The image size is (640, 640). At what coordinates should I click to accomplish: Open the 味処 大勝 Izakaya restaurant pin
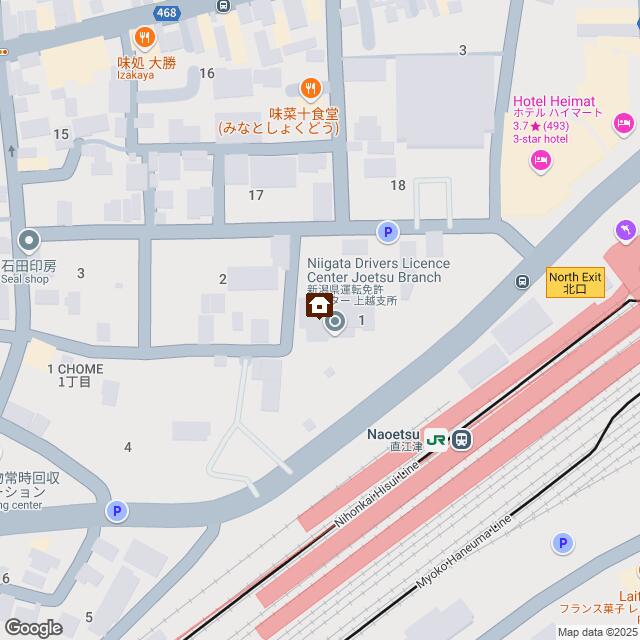146,39
